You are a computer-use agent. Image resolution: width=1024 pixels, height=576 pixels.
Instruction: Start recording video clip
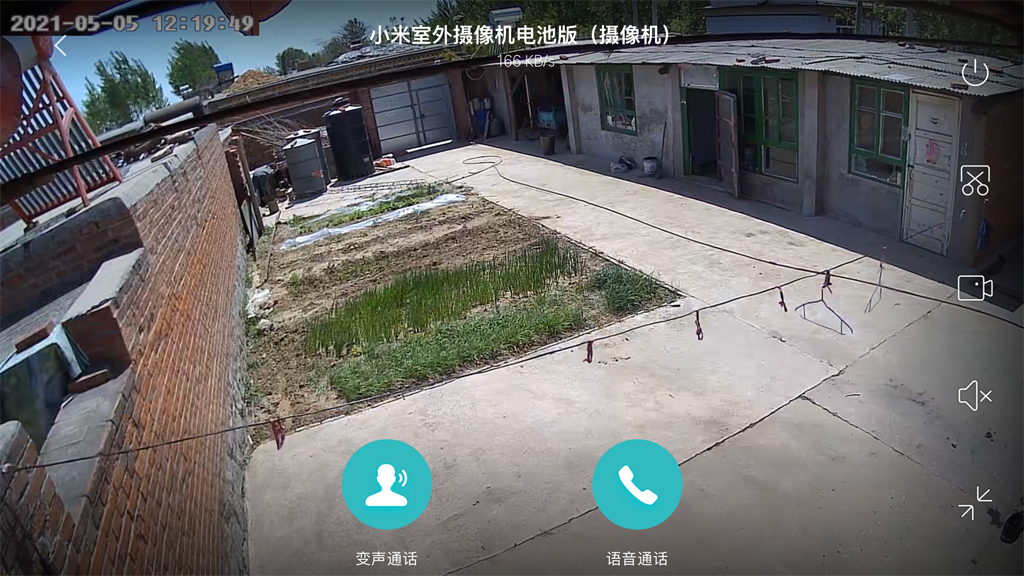974,288
